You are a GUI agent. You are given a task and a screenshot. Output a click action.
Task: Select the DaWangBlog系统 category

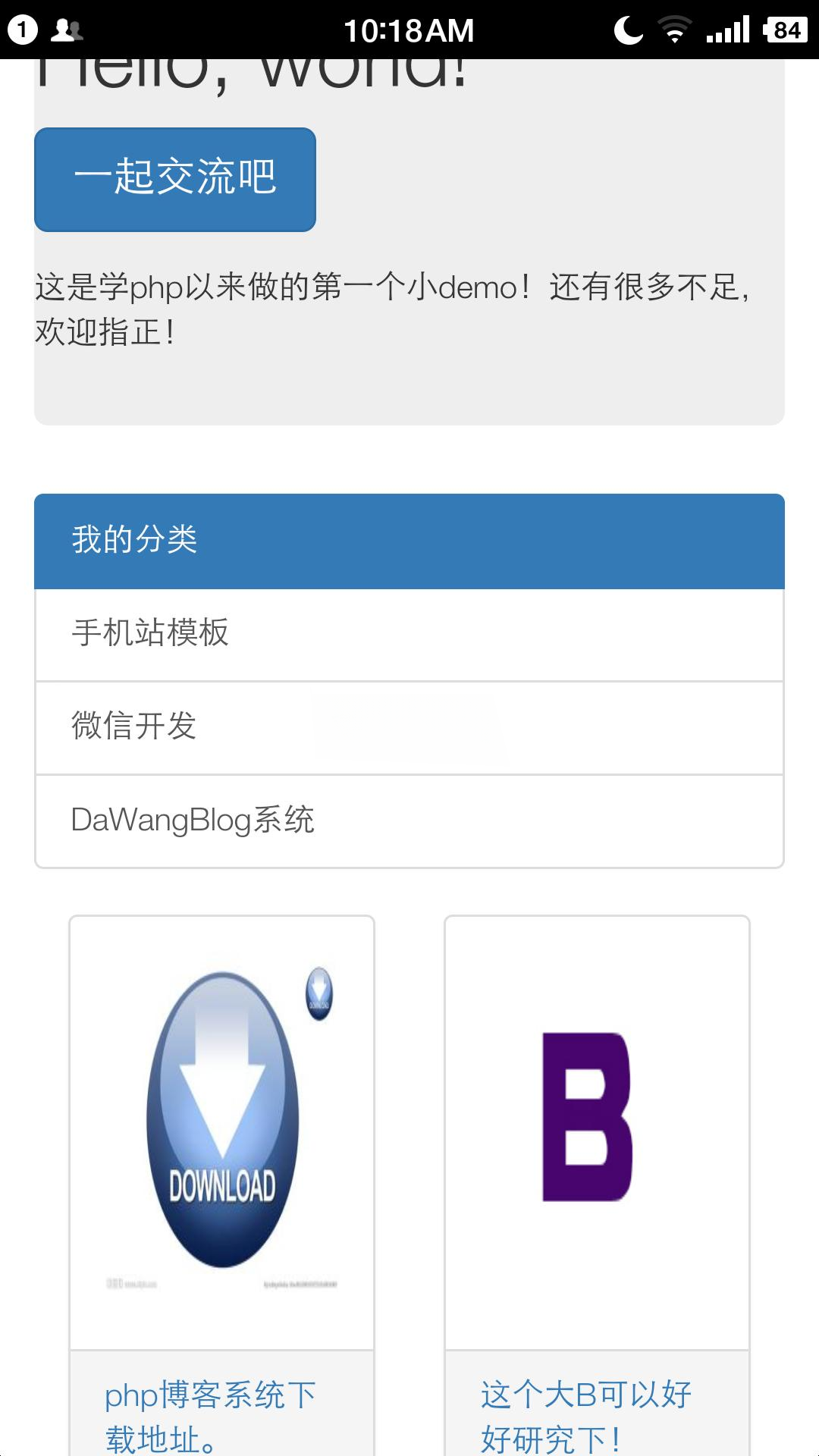(x=409, y=819)
